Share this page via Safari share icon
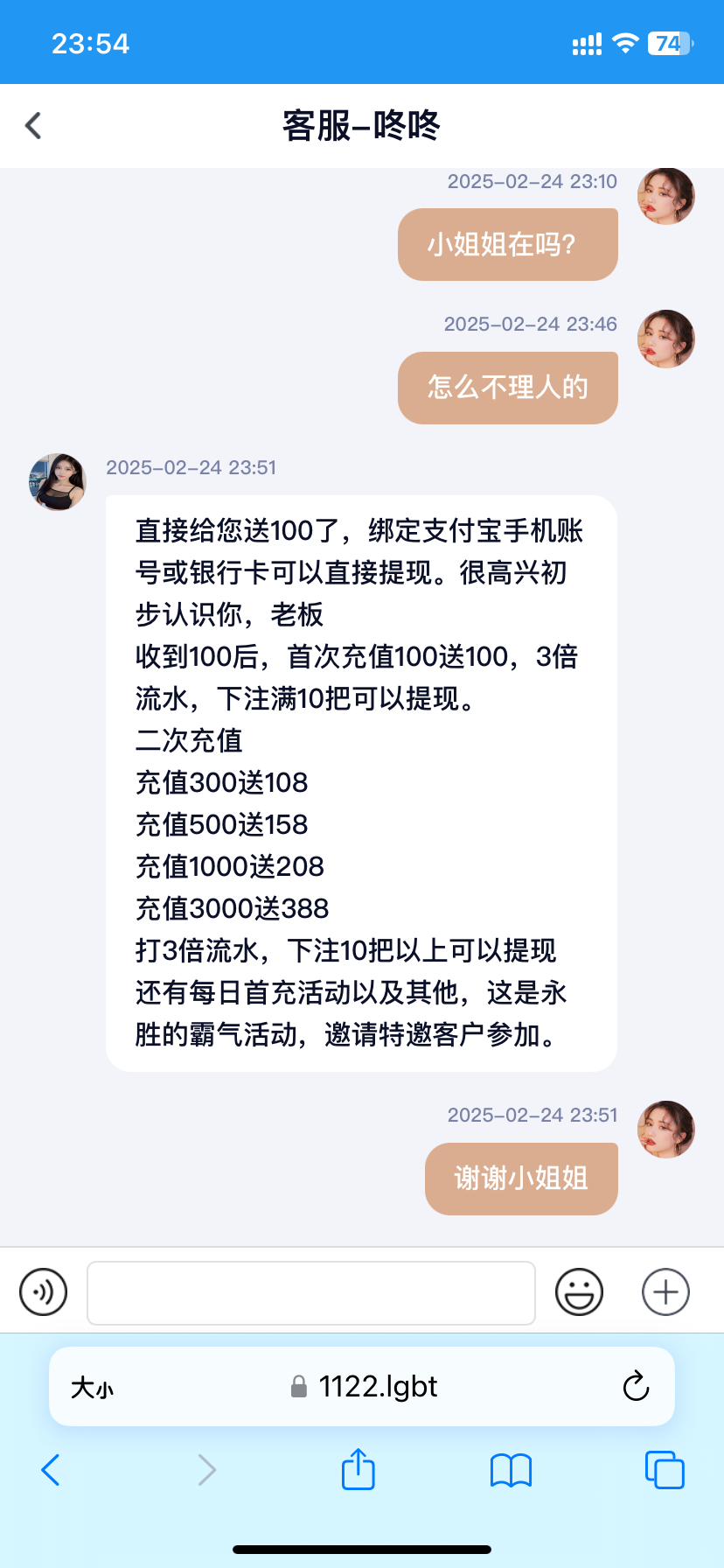The width and height of the screenshot is (724, 1568). click(358, 1469)
